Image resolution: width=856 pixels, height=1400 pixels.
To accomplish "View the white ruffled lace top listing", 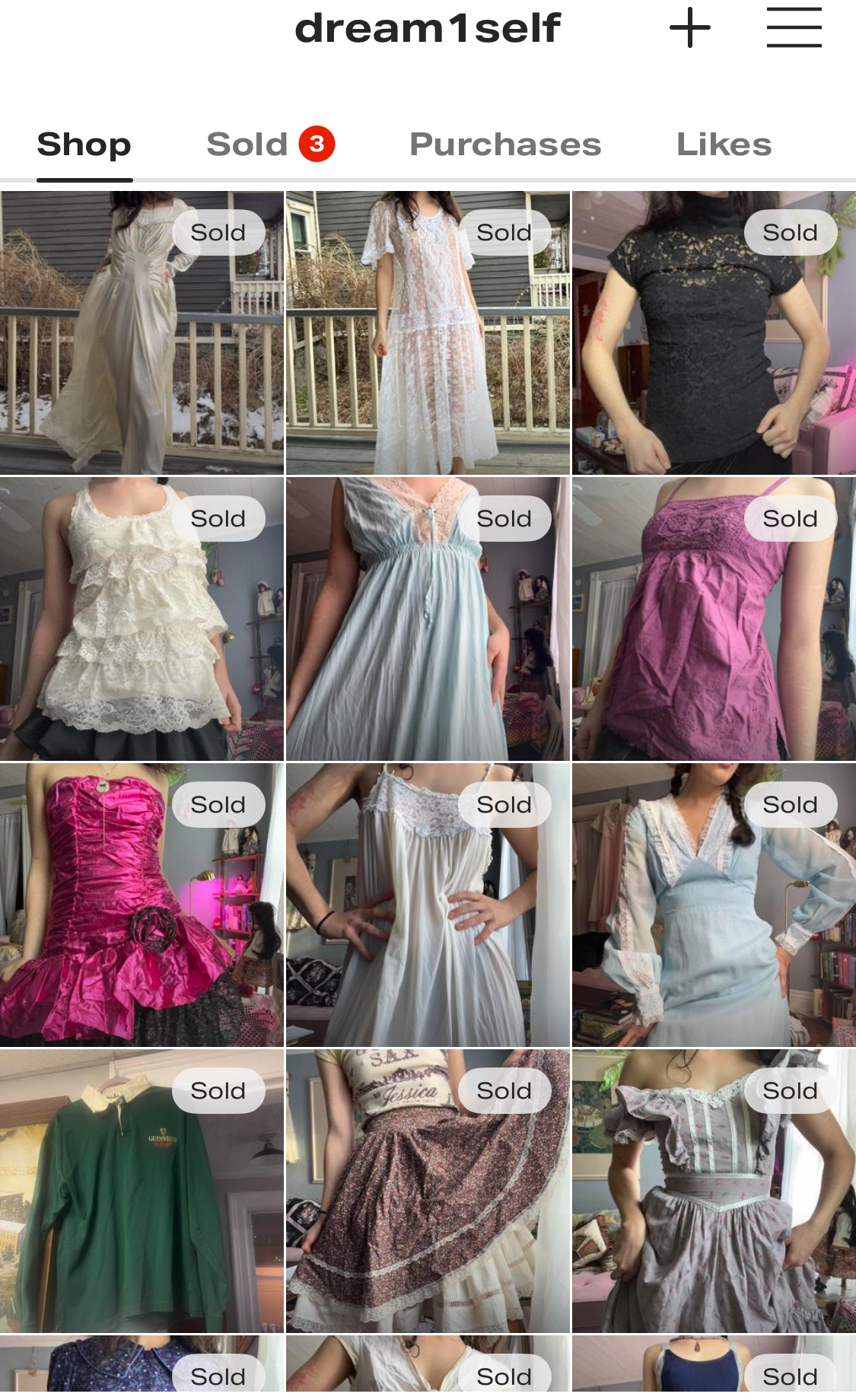I will coord(142,619).
